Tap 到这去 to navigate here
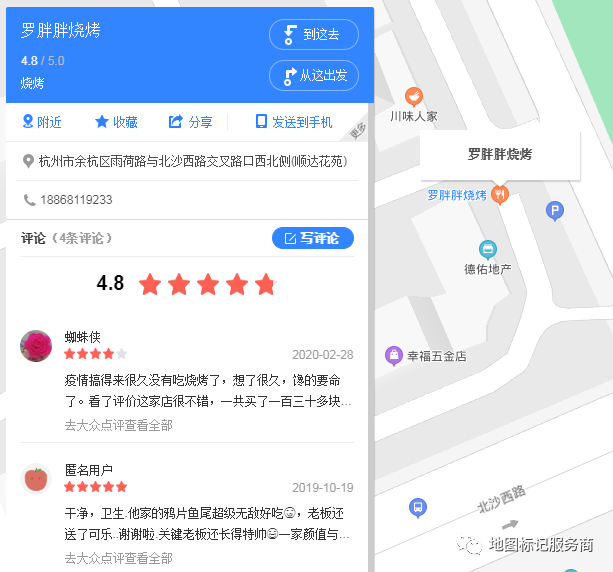Screen dimensions: 613x572 tap(314, 34)
